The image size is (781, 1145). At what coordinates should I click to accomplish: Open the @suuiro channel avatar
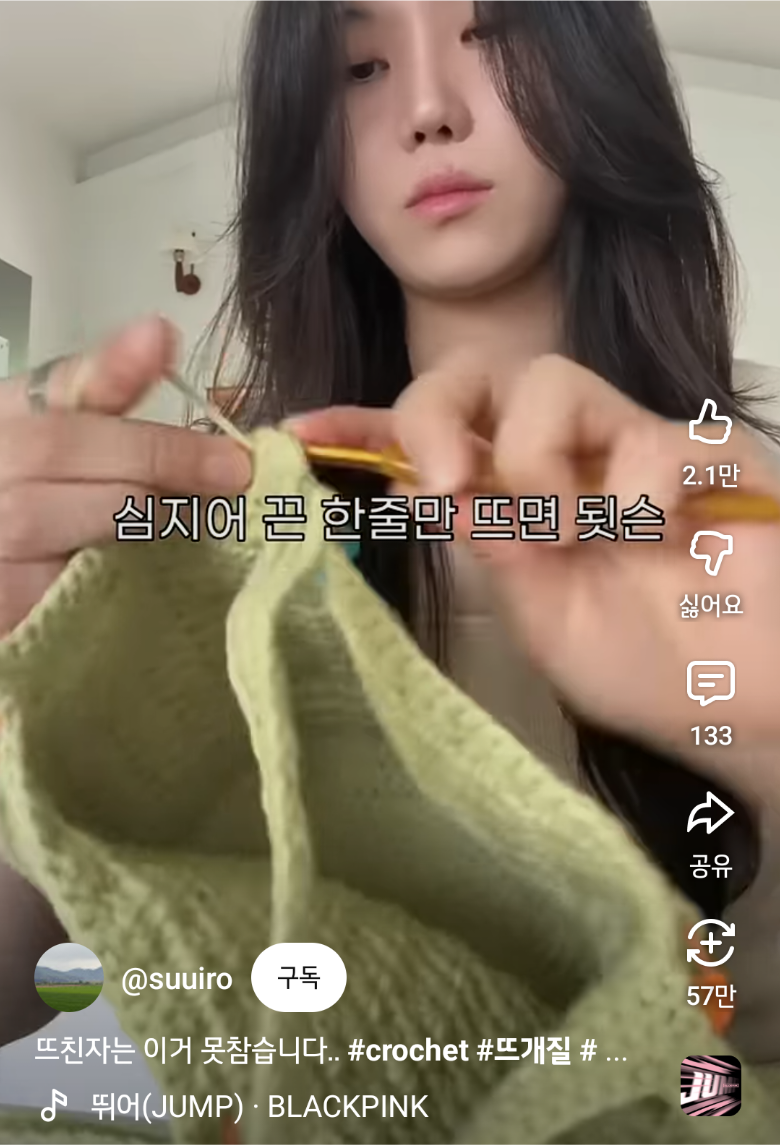click(69, 978)
